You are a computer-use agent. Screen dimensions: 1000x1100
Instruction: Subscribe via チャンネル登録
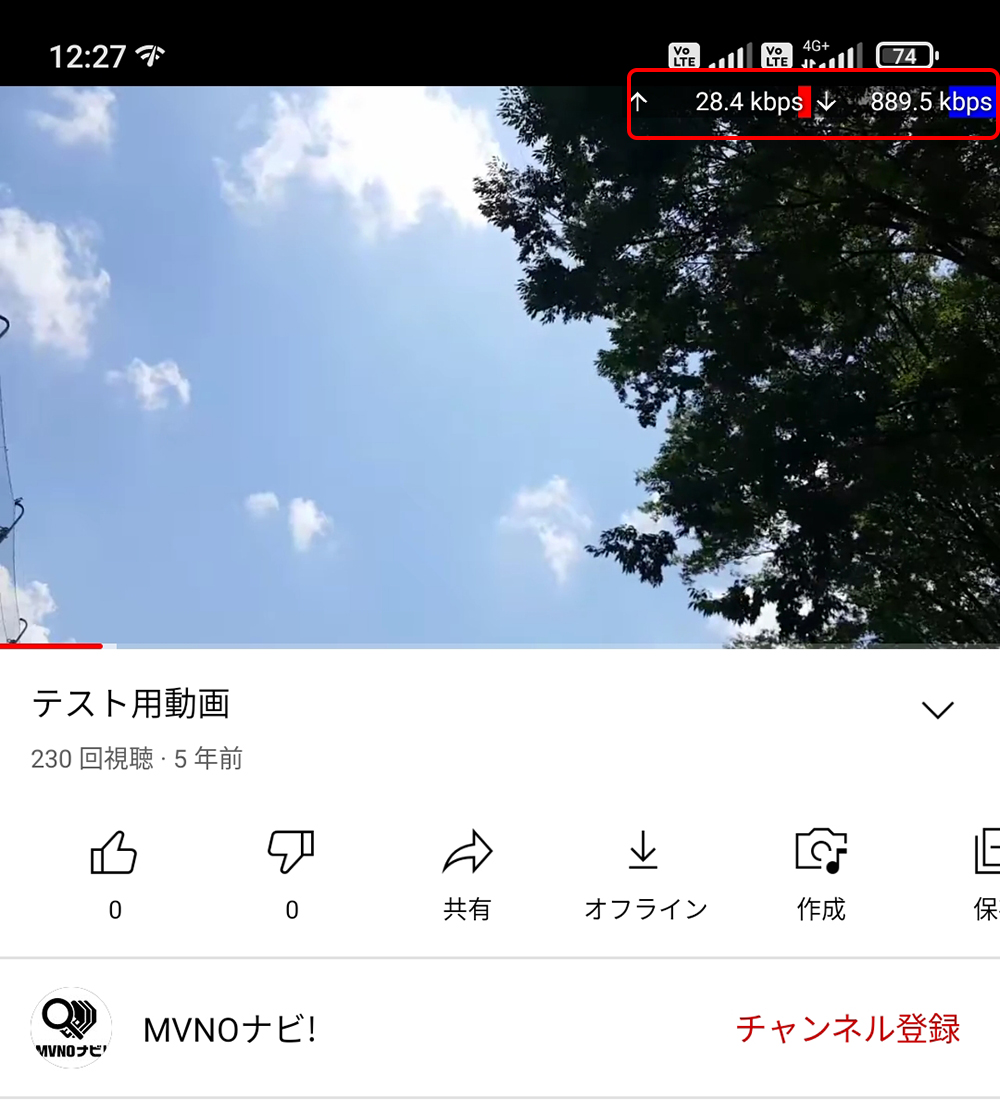(848, 1028)
